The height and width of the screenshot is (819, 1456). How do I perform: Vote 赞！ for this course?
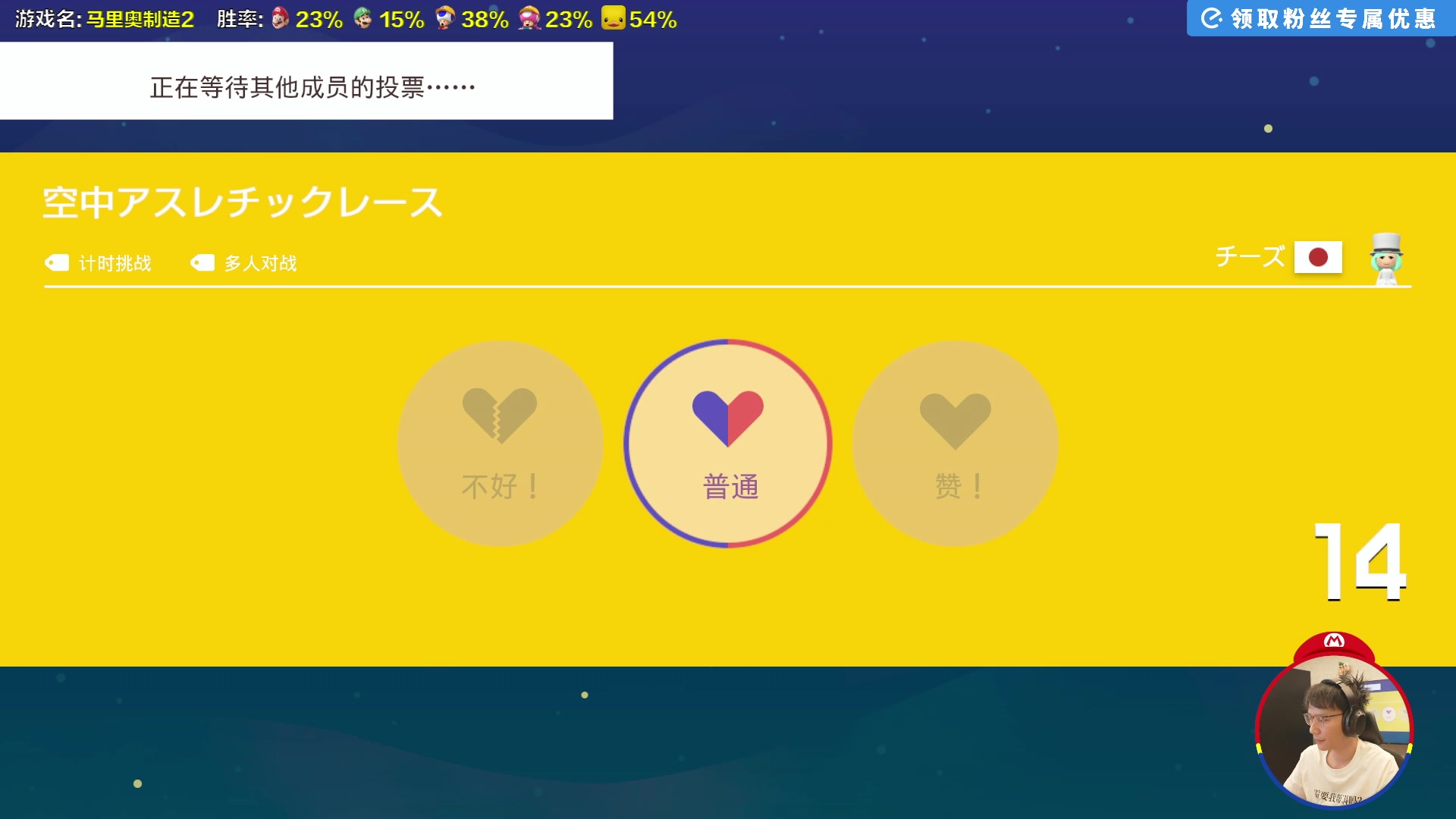[x=955, y=443]
